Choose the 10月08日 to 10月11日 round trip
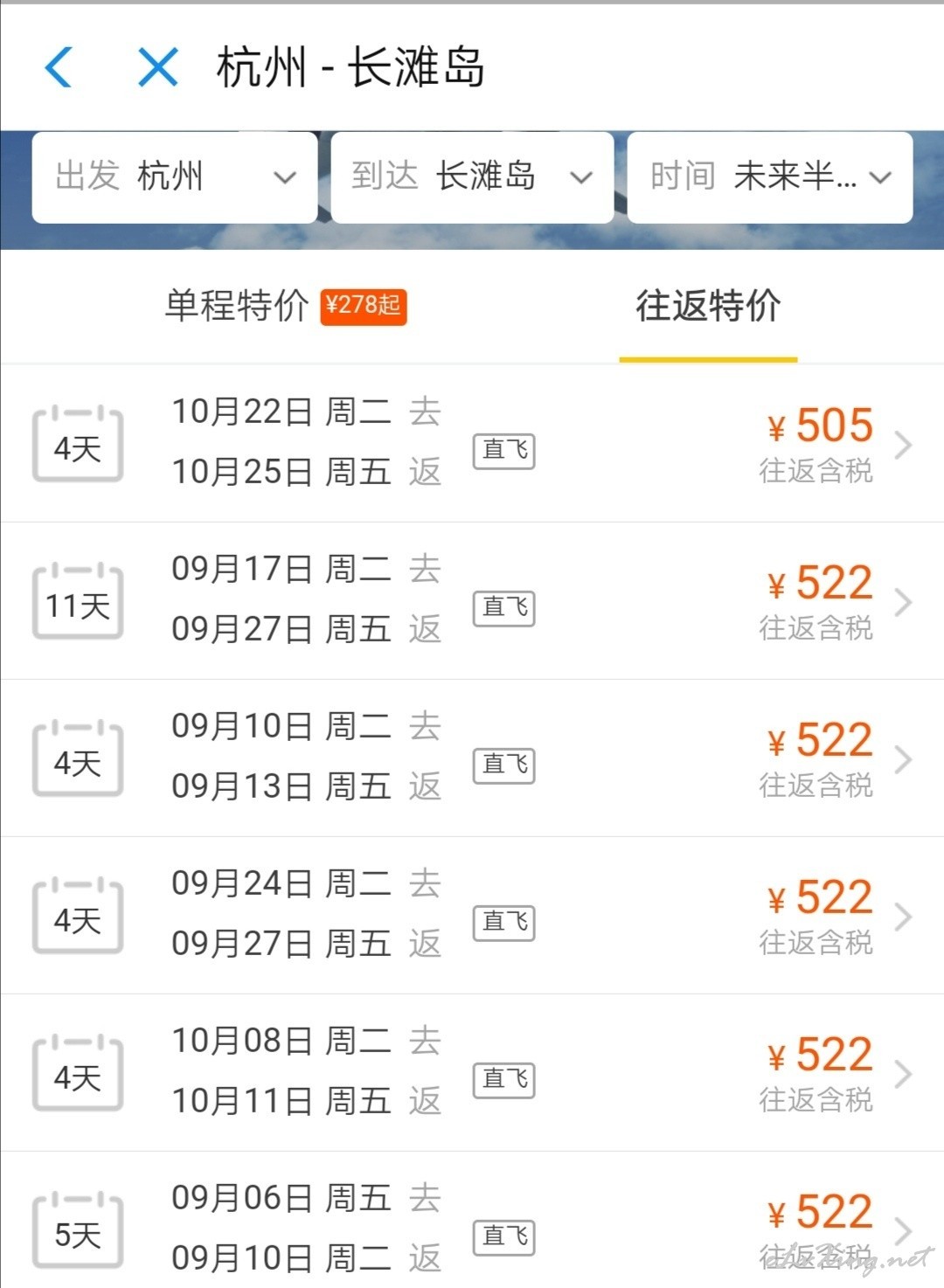Viewport: 944px width, 1288px height. point(472,1071)
